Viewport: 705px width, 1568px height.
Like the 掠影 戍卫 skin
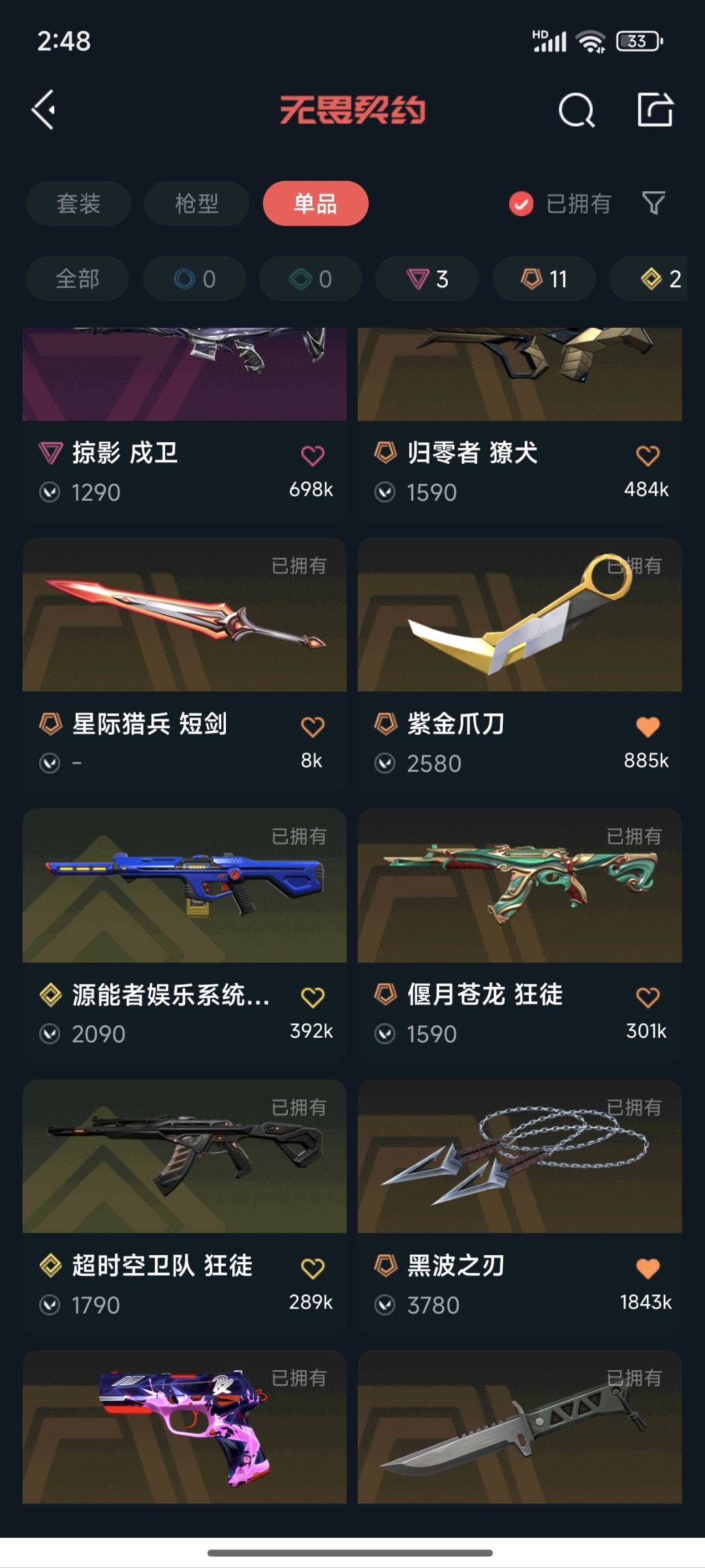[x=313, y=455]
